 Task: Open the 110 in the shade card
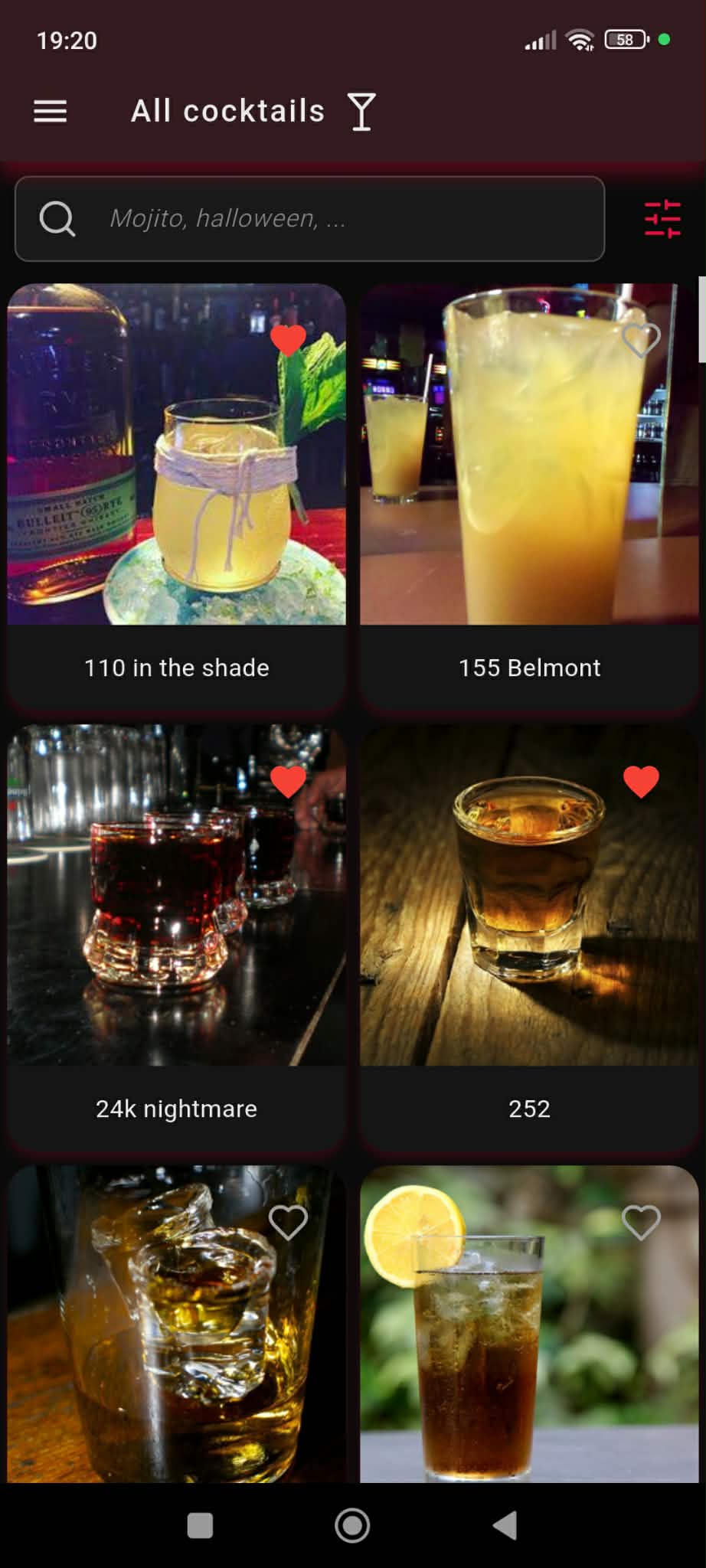point(176,498)
